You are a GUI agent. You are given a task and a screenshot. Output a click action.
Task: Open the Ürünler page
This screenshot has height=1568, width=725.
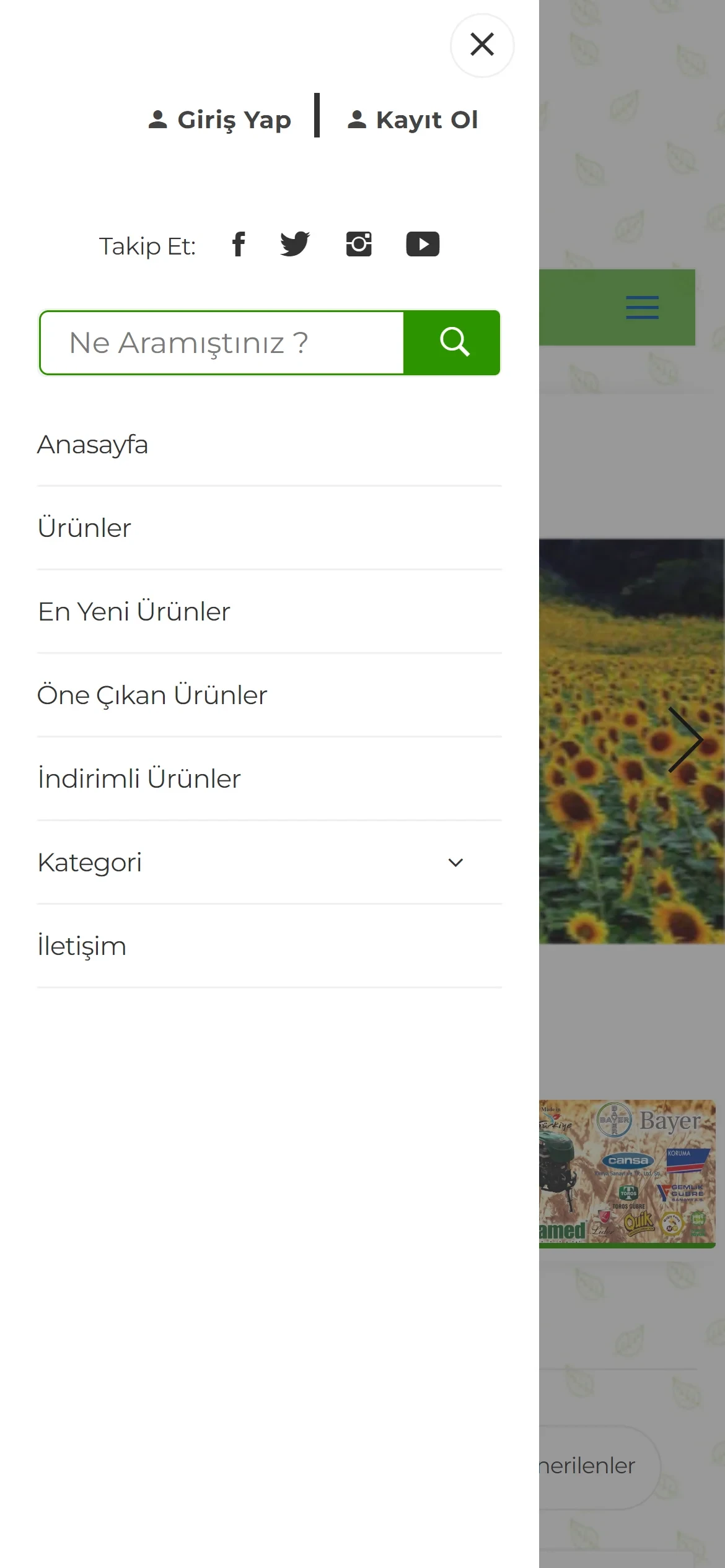click(x=84, y=528)
